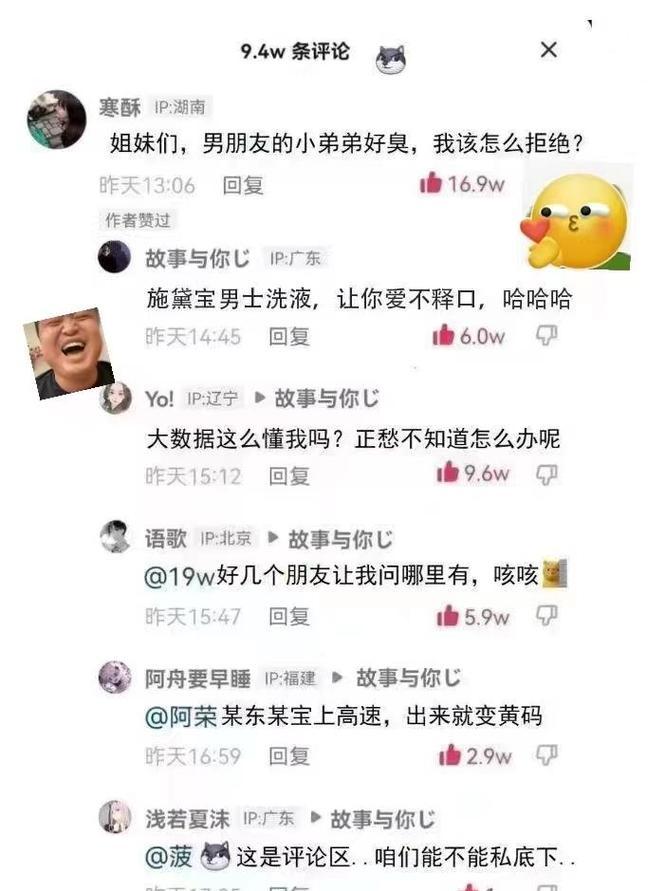Reply to 语歌's comment
Viewport: 665px width, 891px height.
pyautogui.click(x=289, y=616)
